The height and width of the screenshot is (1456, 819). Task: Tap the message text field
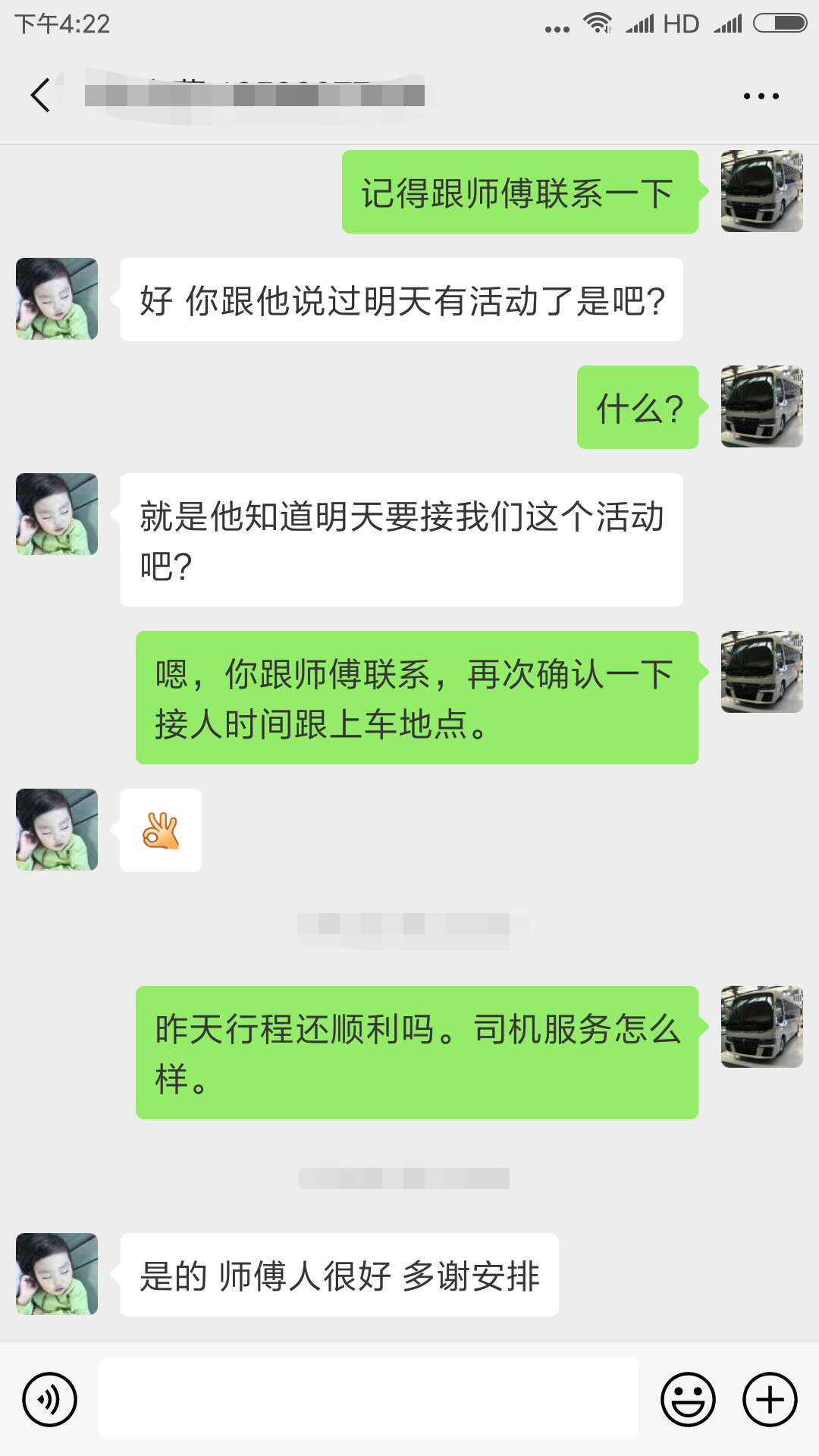click(x=369, y=1398)
